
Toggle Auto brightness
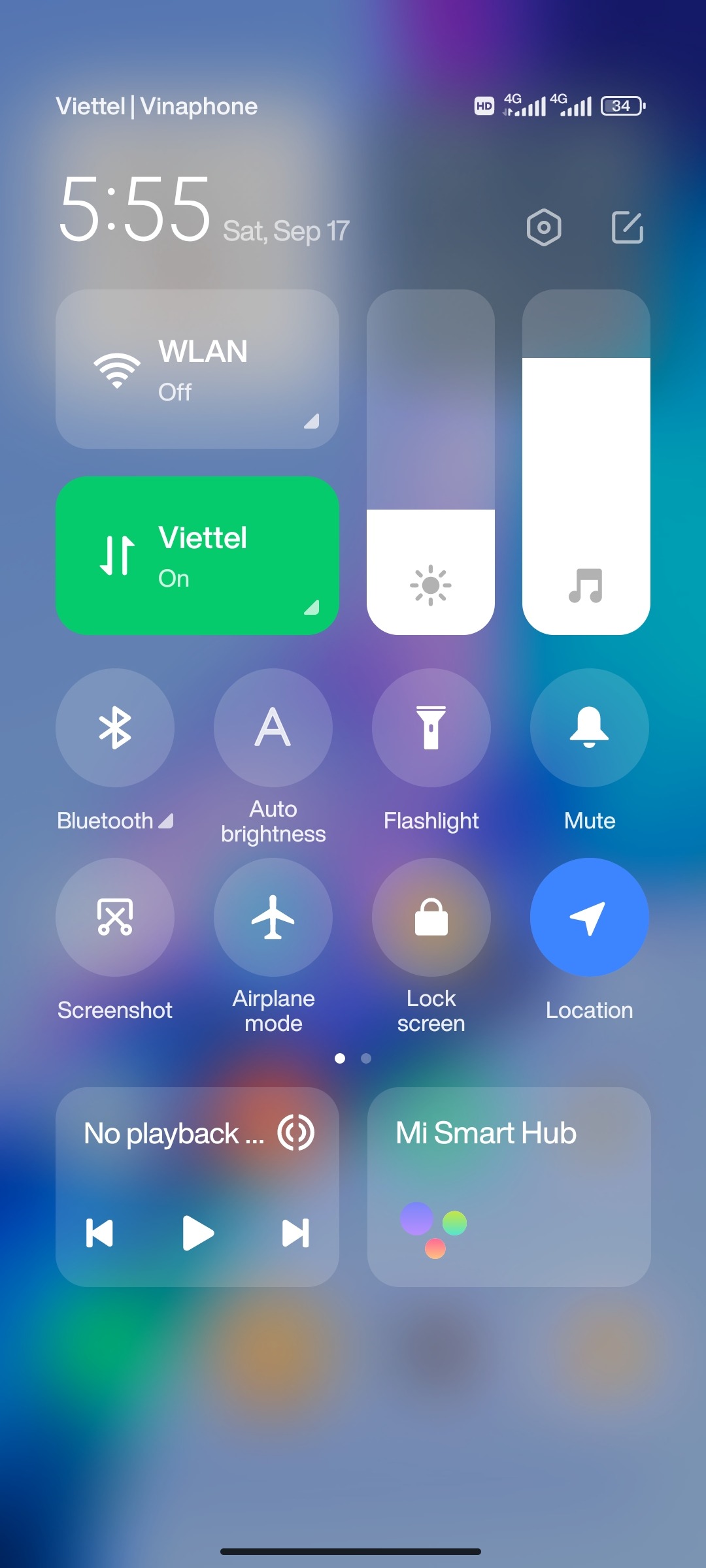[273, 728]
